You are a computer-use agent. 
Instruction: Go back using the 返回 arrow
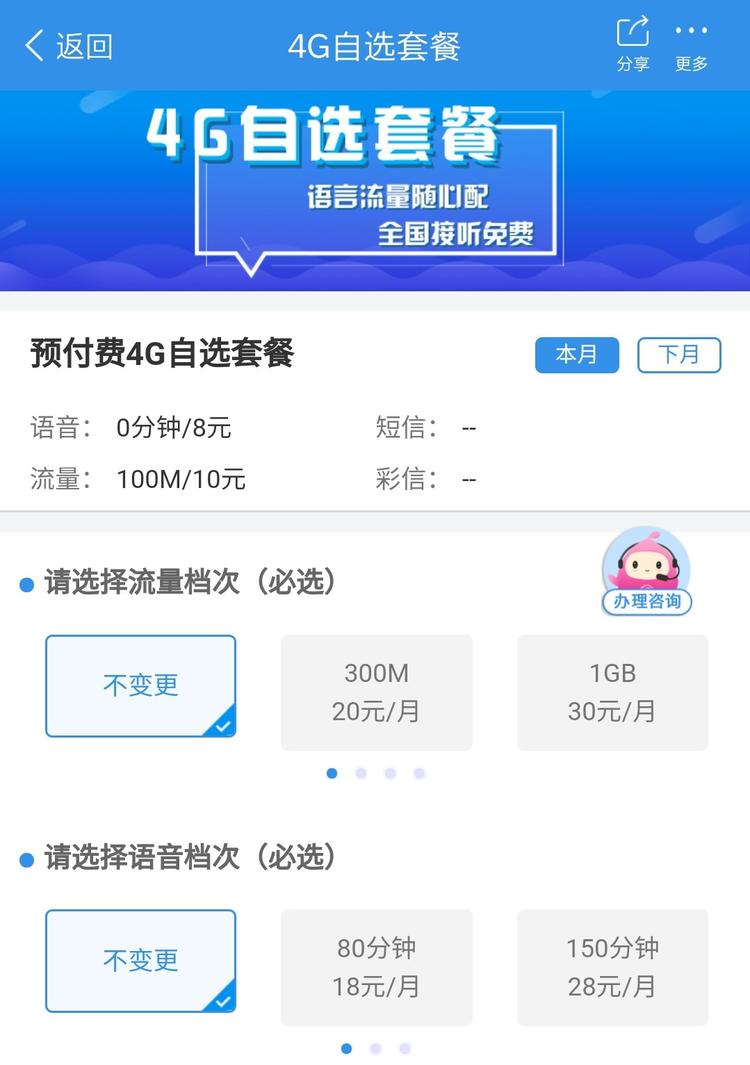[x=67, y=46]
